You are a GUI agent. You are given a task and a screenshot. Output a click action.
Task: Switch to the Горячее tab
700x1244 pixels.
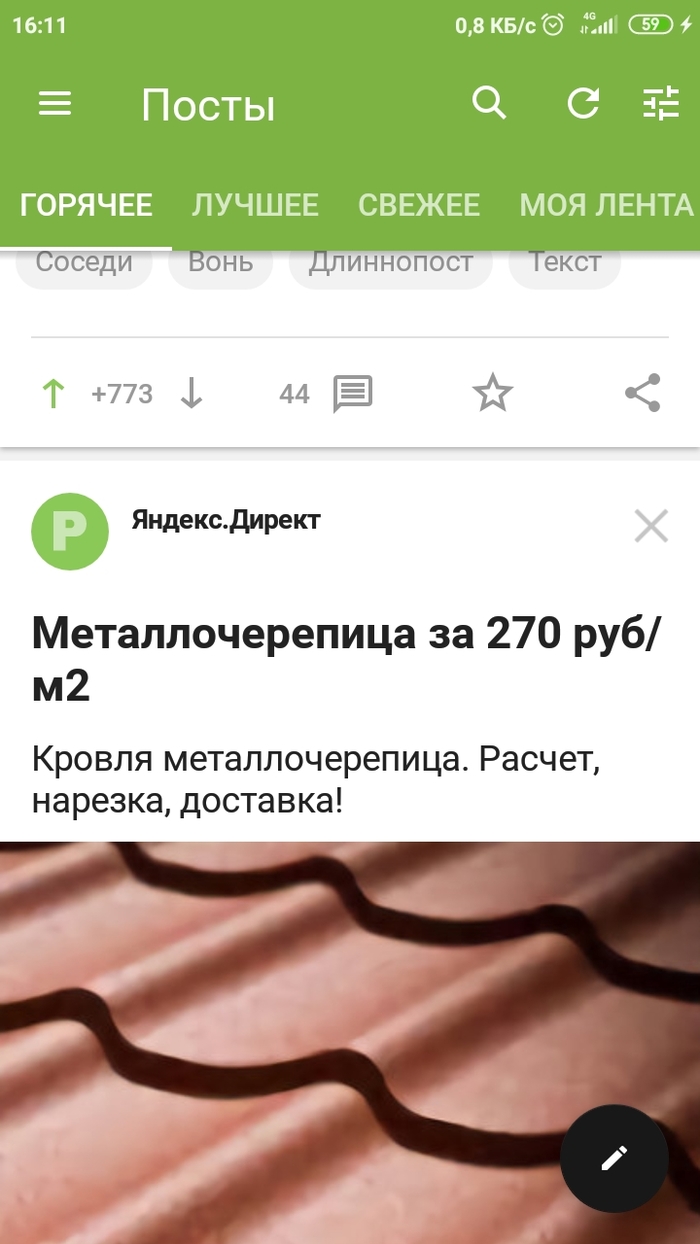[x=86, y=206]
